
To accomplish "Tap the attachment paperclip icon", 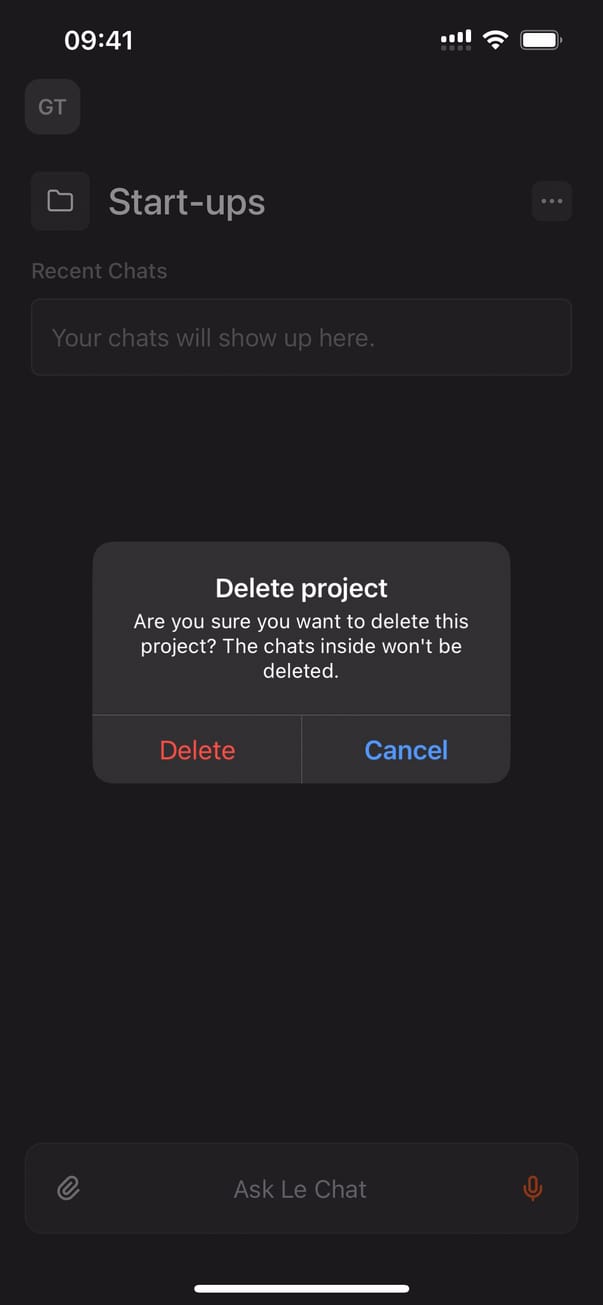I will (68, 1188).
